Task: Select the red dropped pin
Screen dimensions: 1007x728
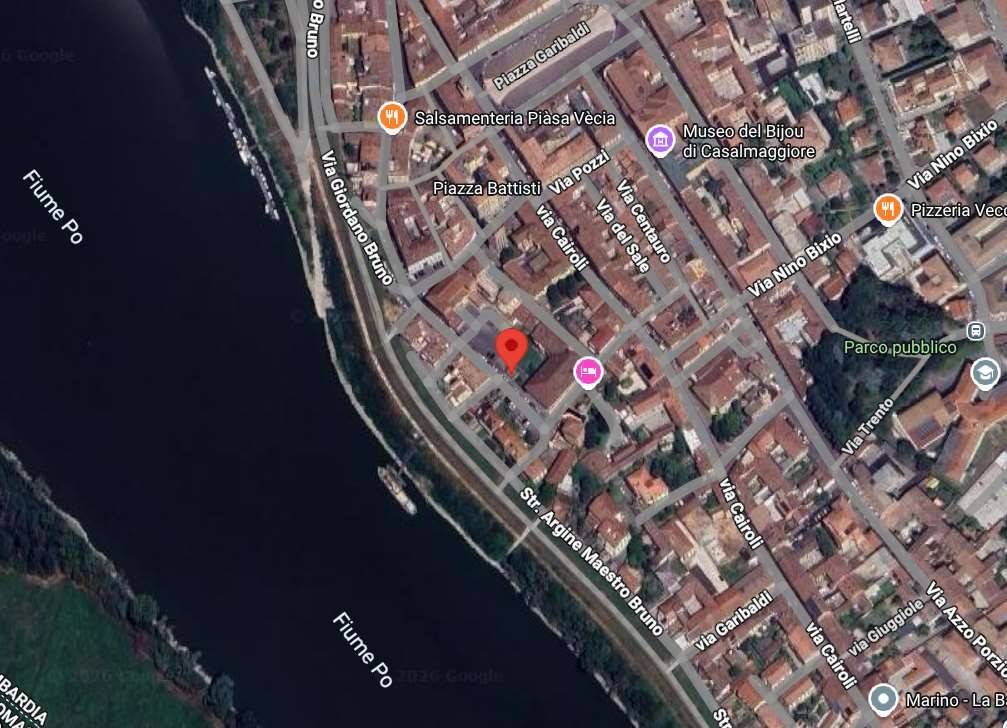Action: coord(512,349)
